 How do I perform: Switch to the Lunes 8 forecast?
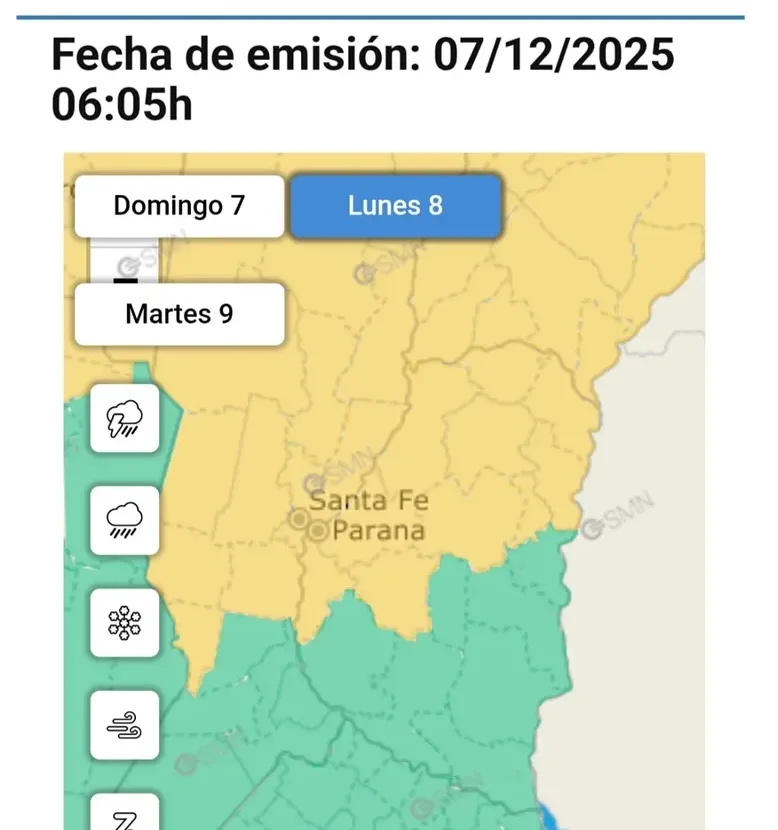point(395,206)
